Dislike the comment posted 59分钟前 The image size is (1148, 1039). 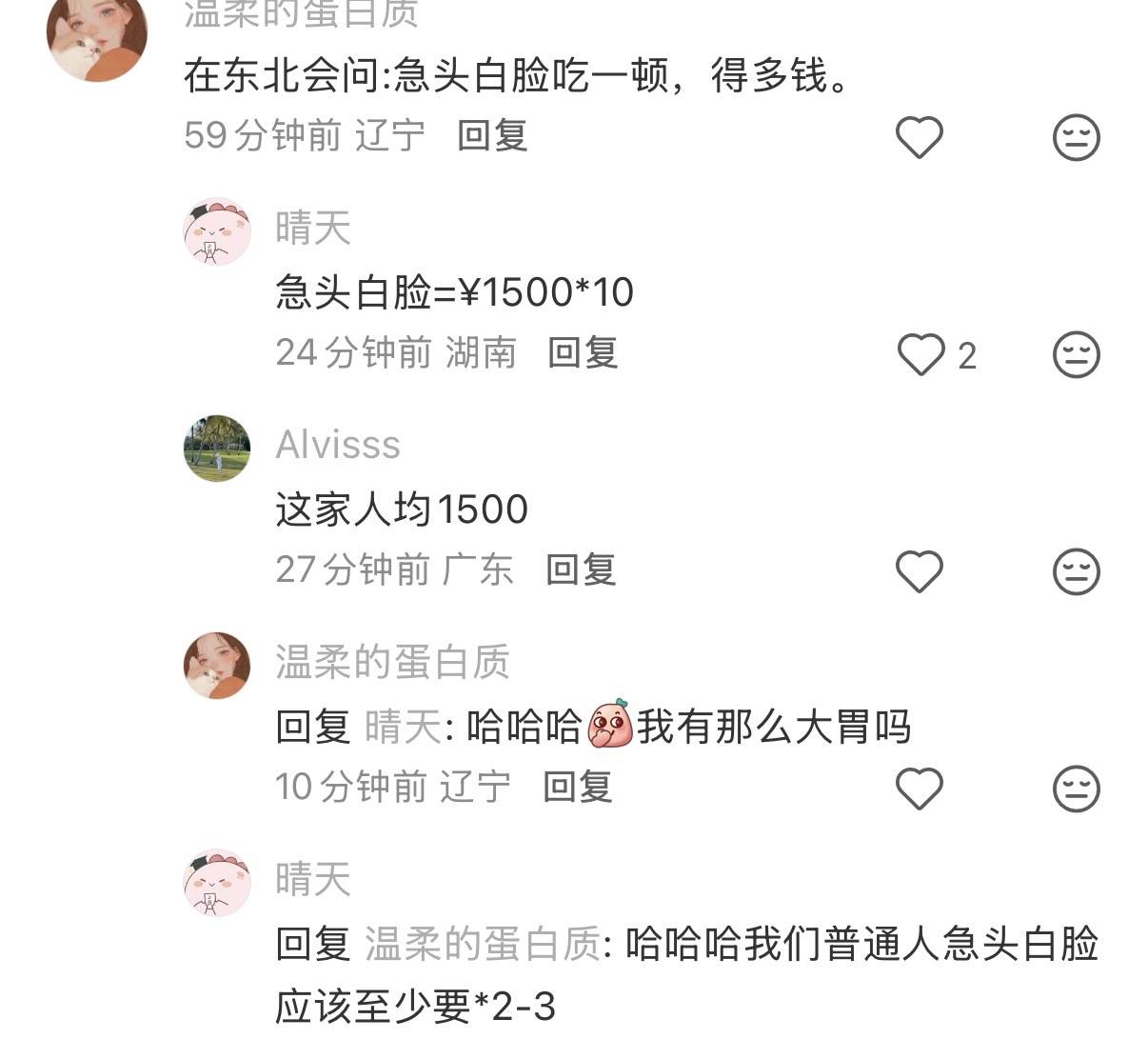click(x=1076, y=137)
